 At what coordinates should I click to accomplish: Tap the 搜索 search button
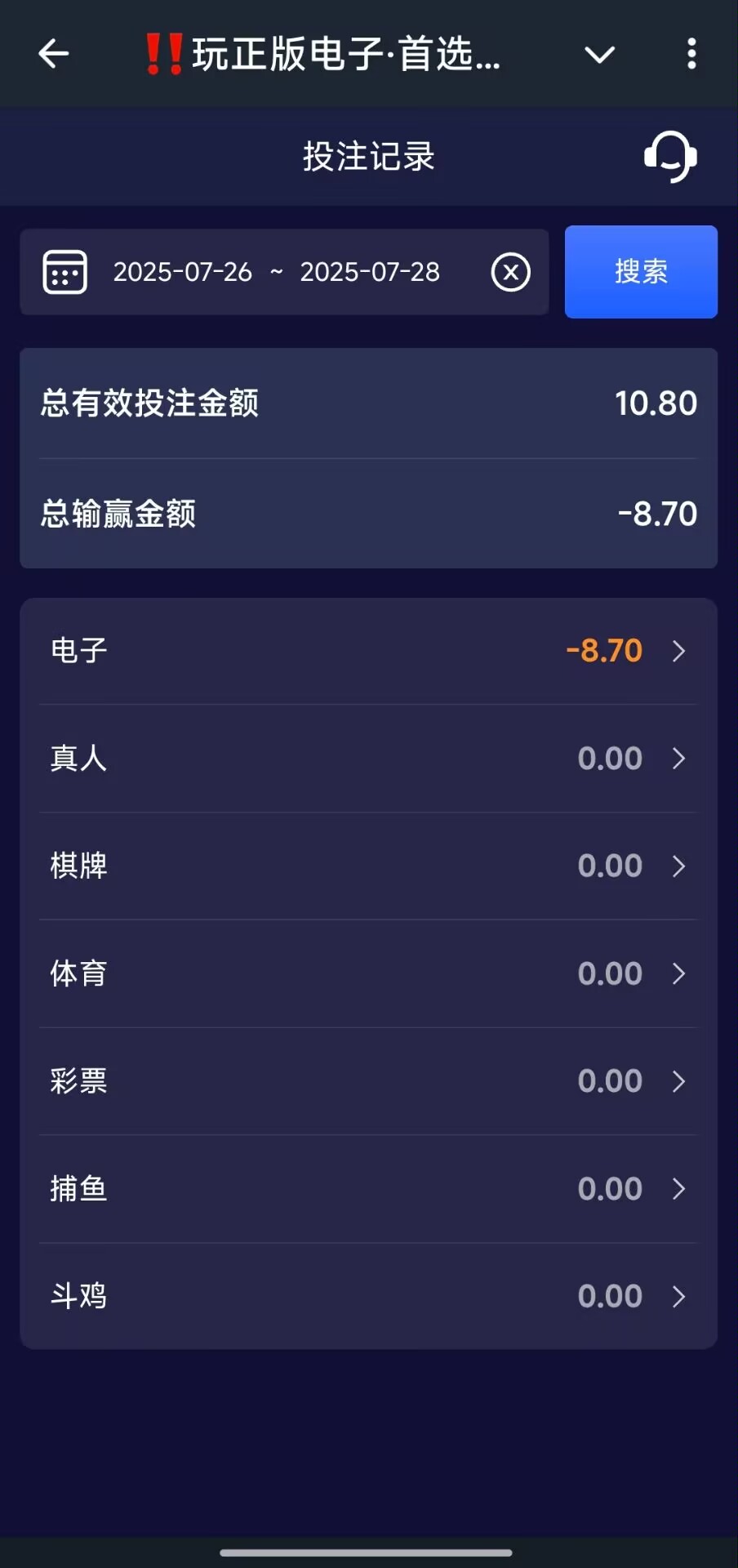[641, 272]
